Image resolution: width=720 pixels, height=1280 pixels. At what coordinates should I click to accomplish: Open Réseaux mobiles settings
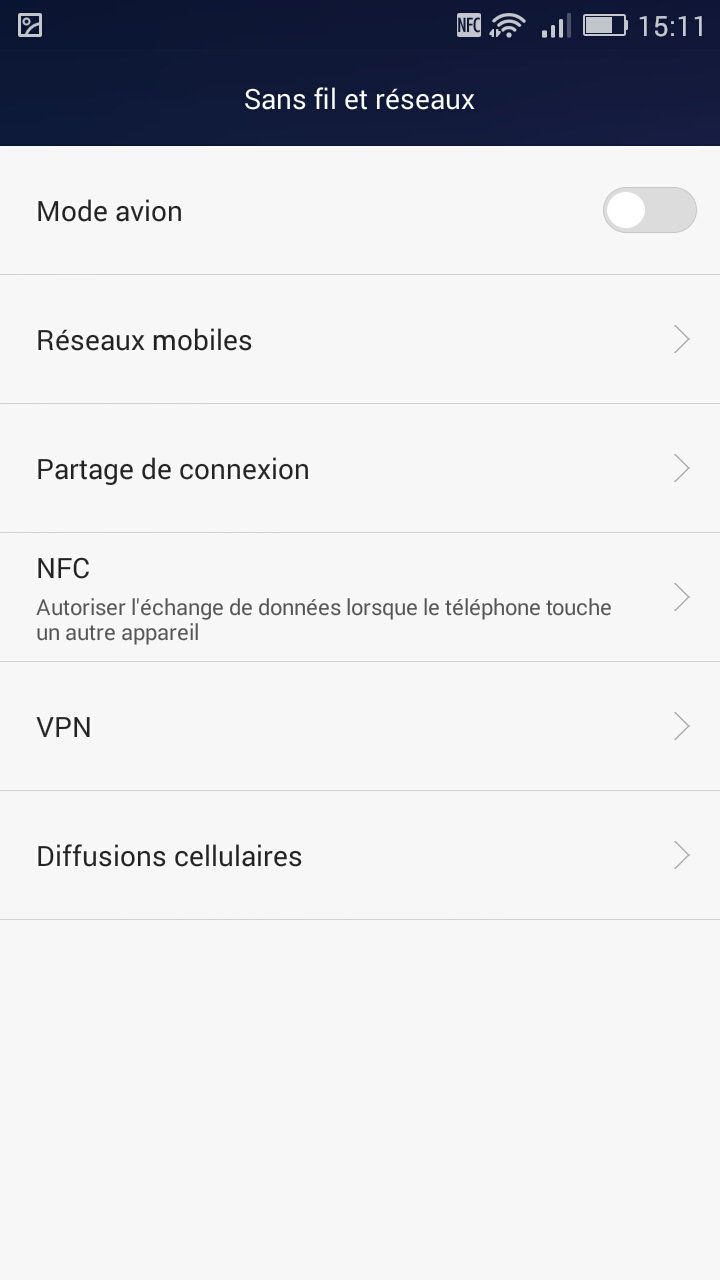pyautogui.click(x=360, y=340)
